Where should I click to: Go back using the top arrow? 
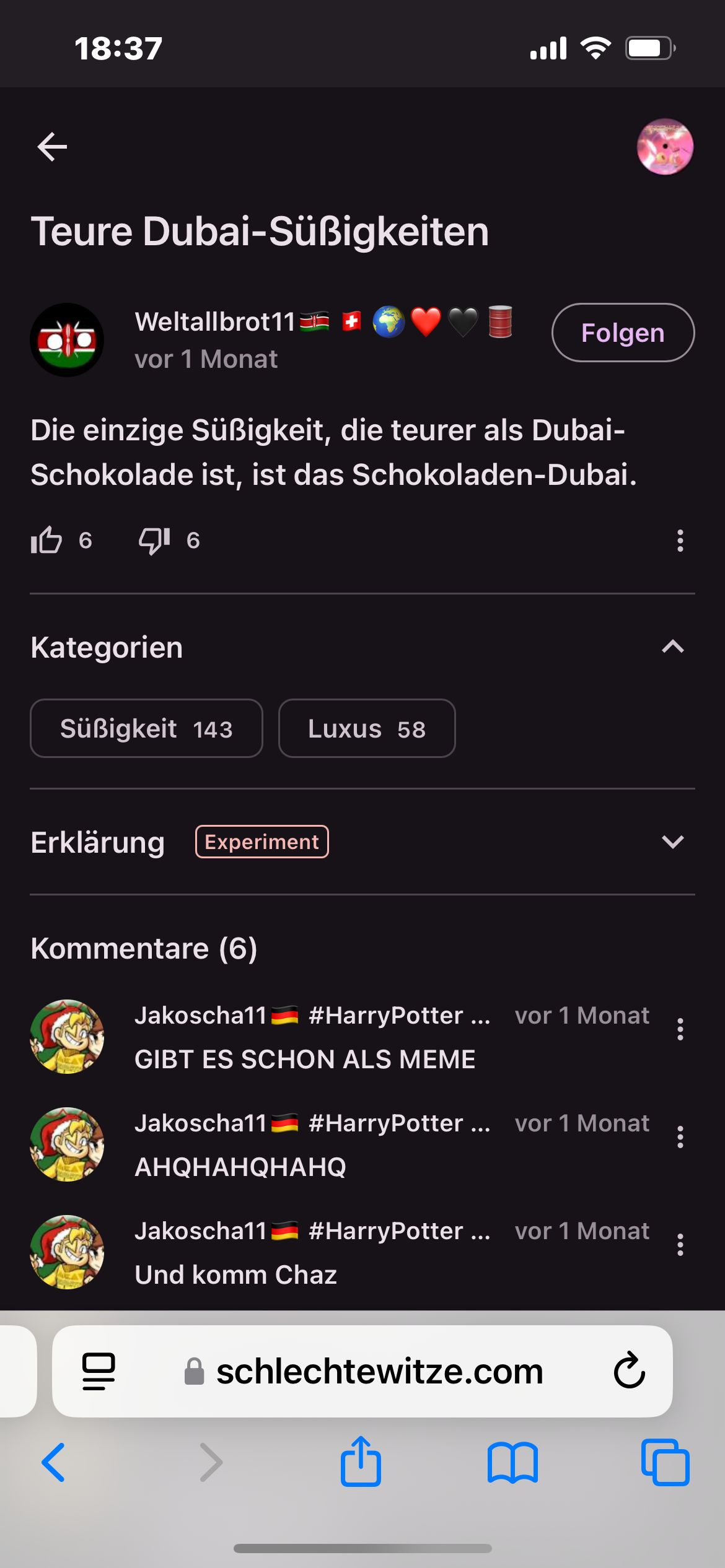(52, 147)
